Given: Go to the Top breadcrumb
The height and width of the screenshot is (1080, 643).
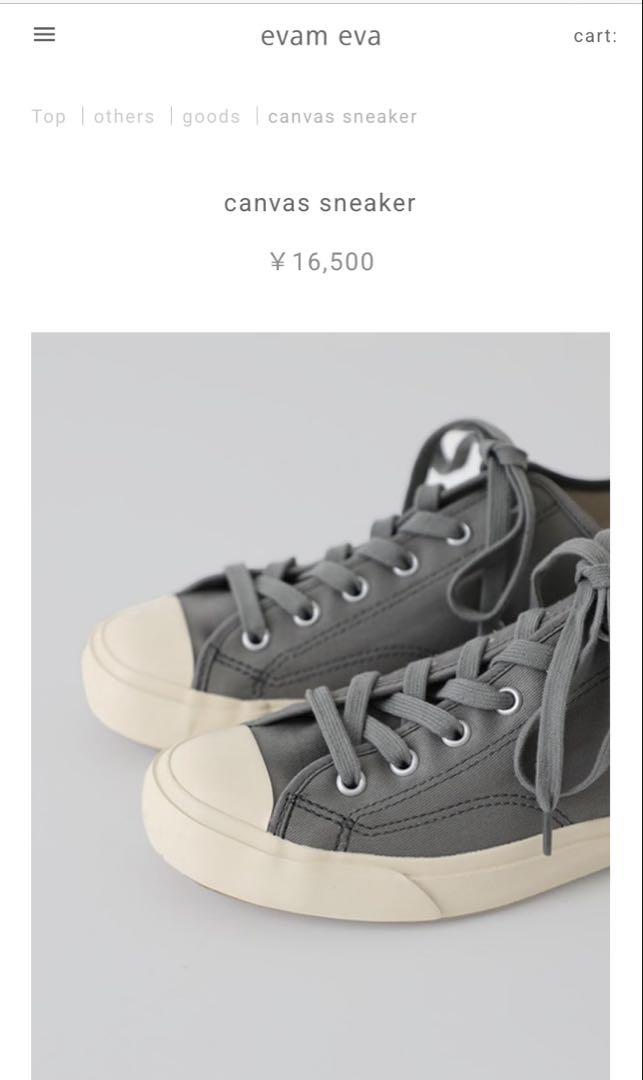Looking at the screenshot, I should [49, 116].
